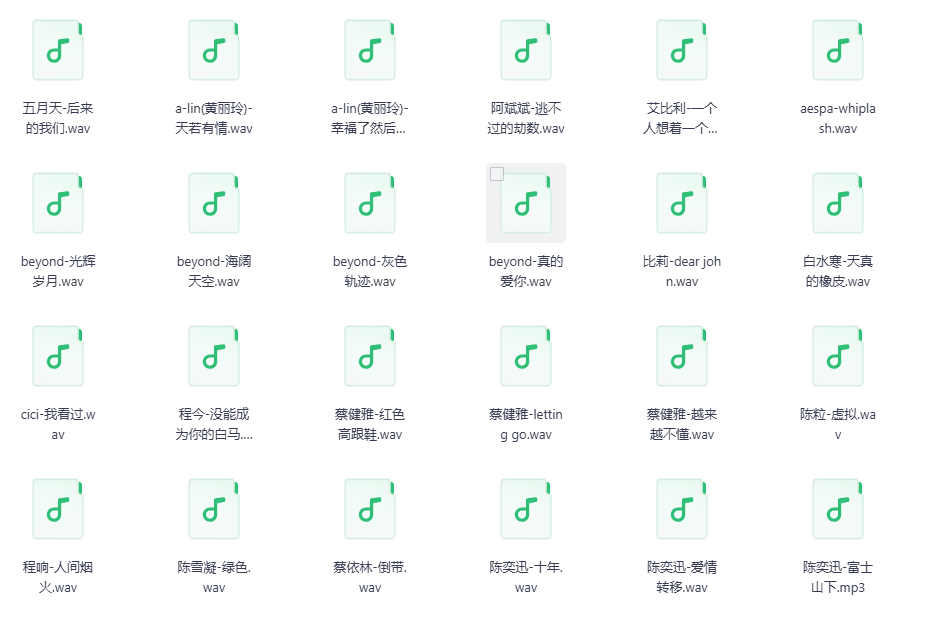Open a-lin-幸福了然后 audio file
This screenshot has width=926, height=621.
370,50
